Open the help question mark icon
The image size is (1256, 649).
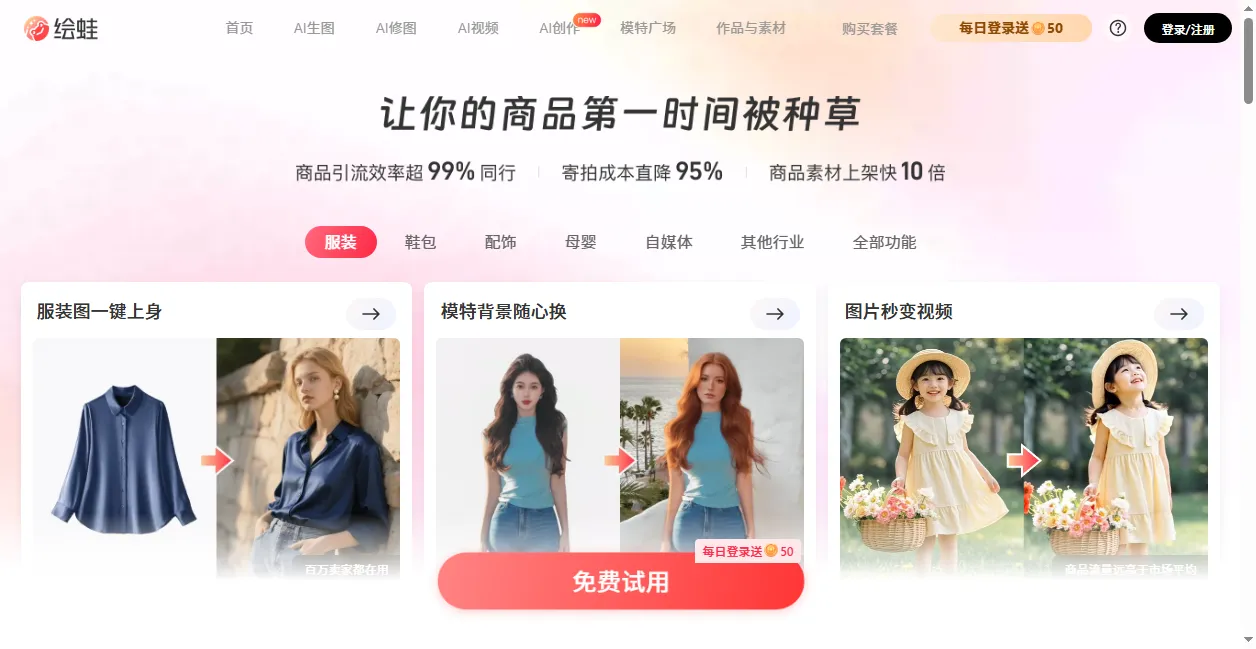1118,28
